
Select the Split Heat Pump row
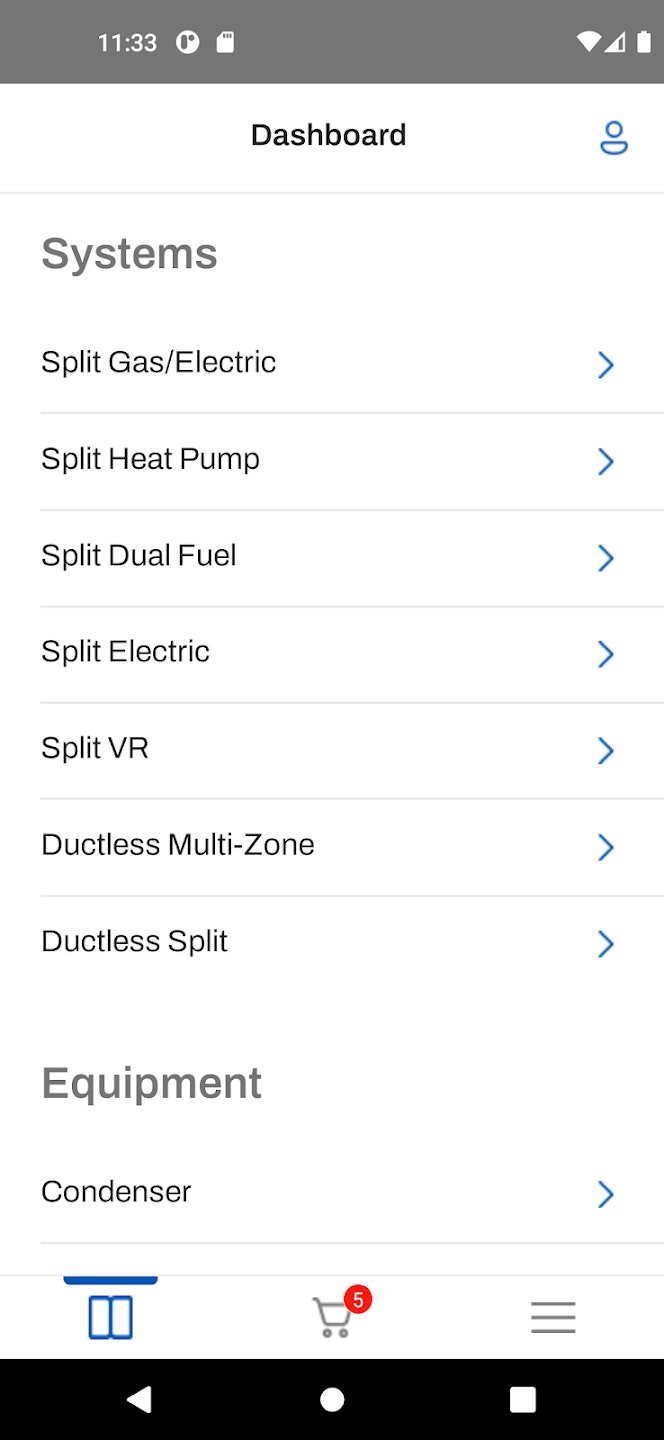(330, 460)
